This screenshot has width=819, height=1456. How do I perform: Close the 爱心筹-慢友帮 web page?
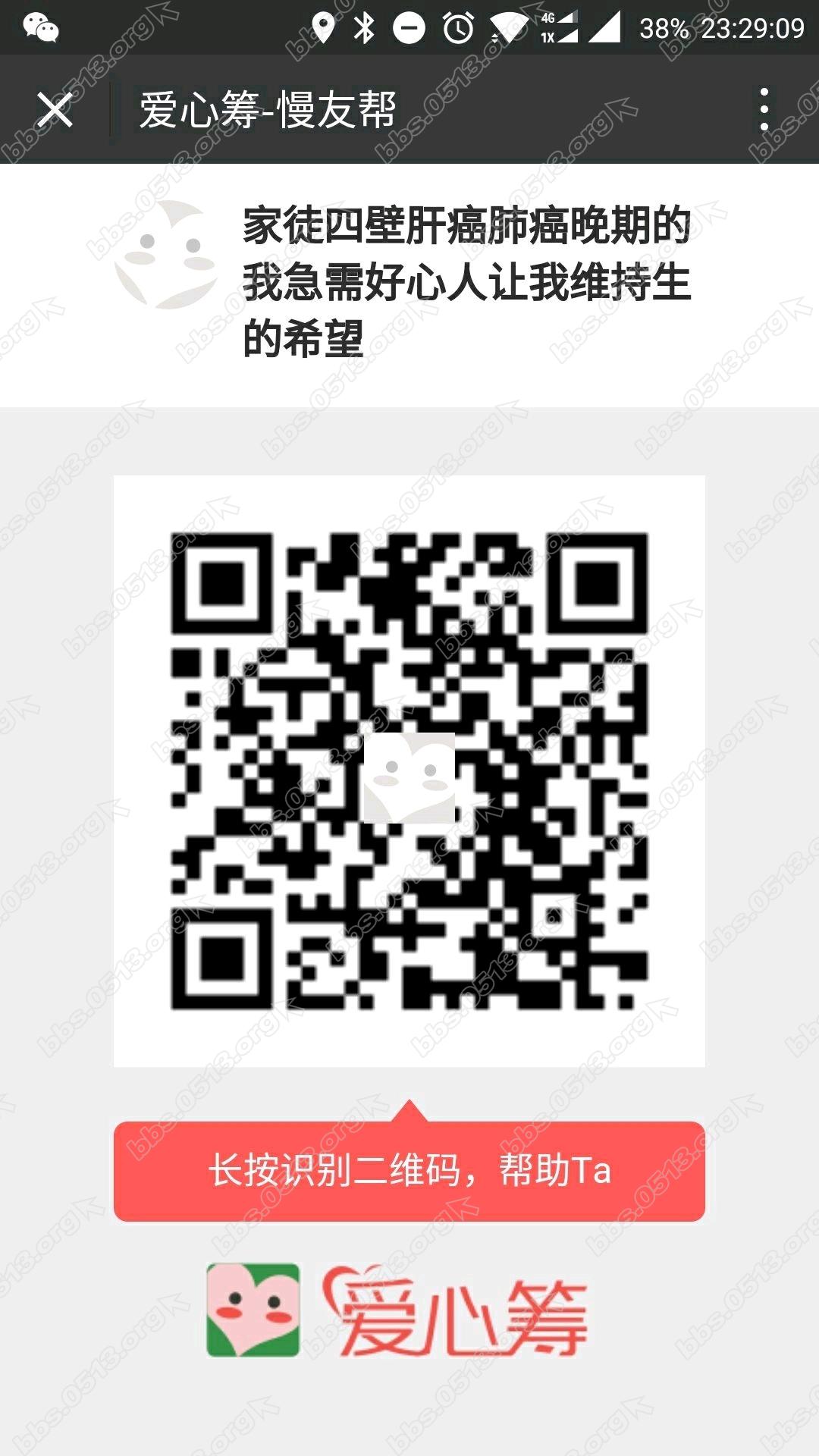(x=55, y=110)
